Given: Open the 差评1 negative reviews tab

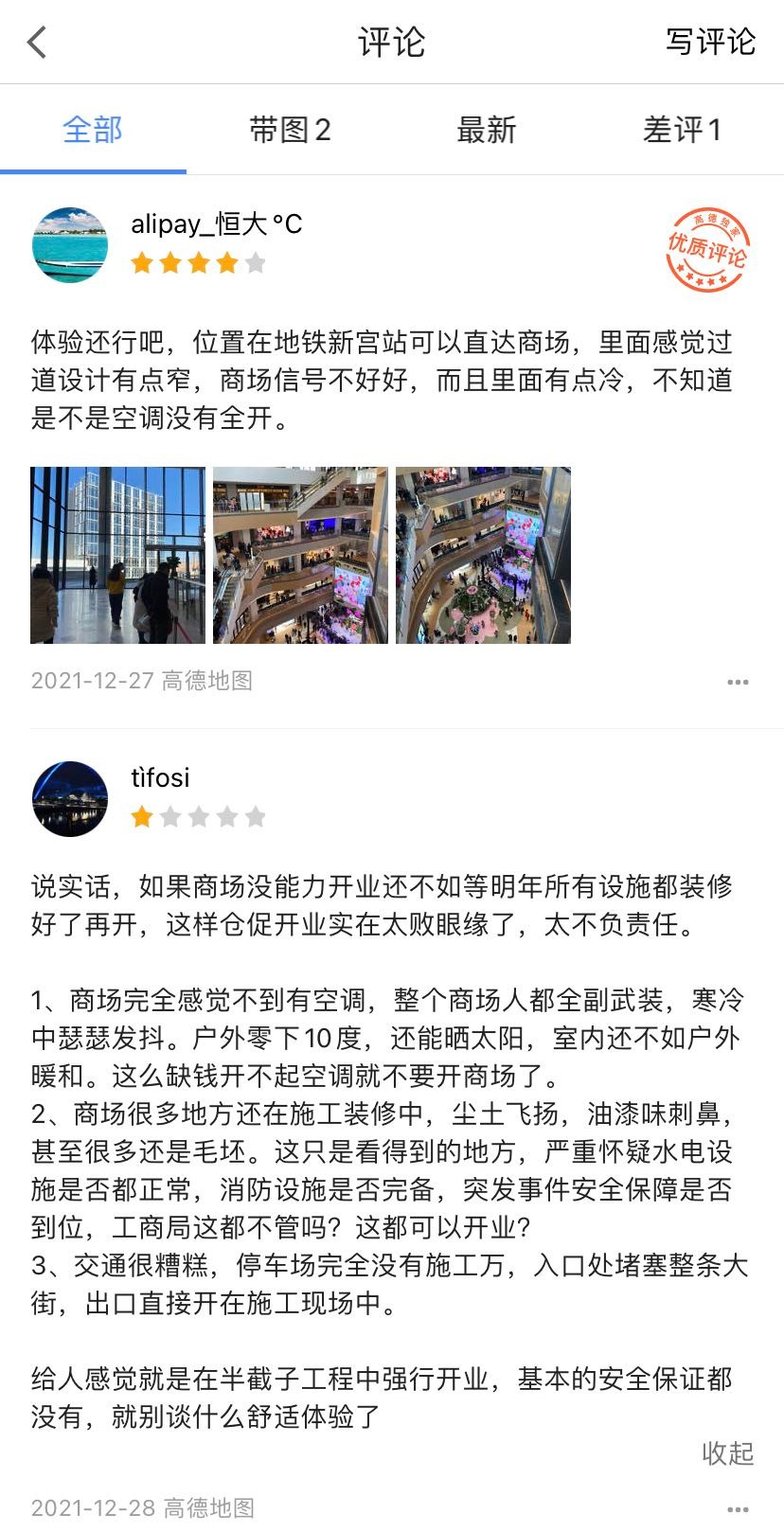Looking at the screenshot, I should click(x=681, y=130).
